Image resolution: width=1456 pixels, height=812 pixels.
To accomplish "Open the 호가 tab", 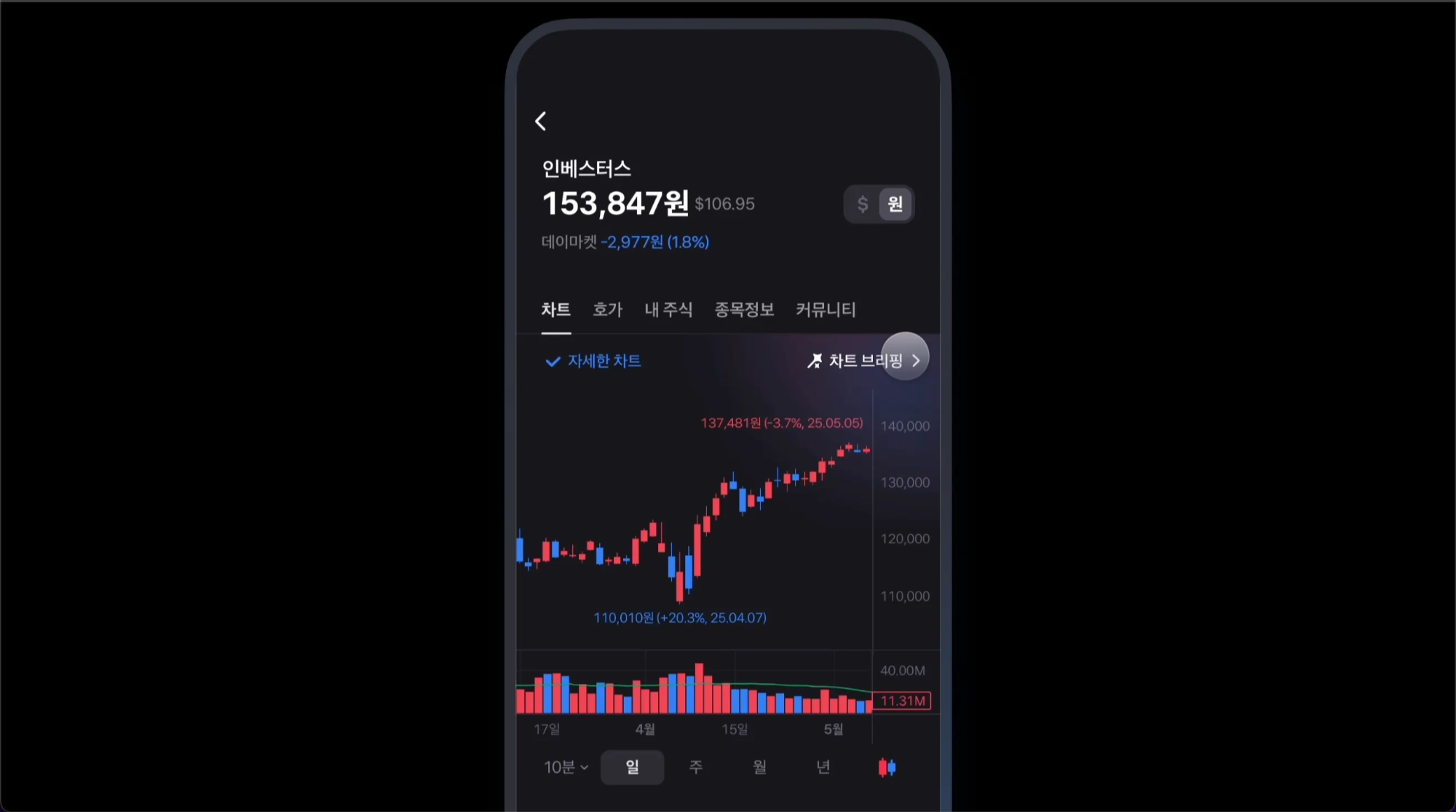I will pyautogui.click(x=608, y=310).
